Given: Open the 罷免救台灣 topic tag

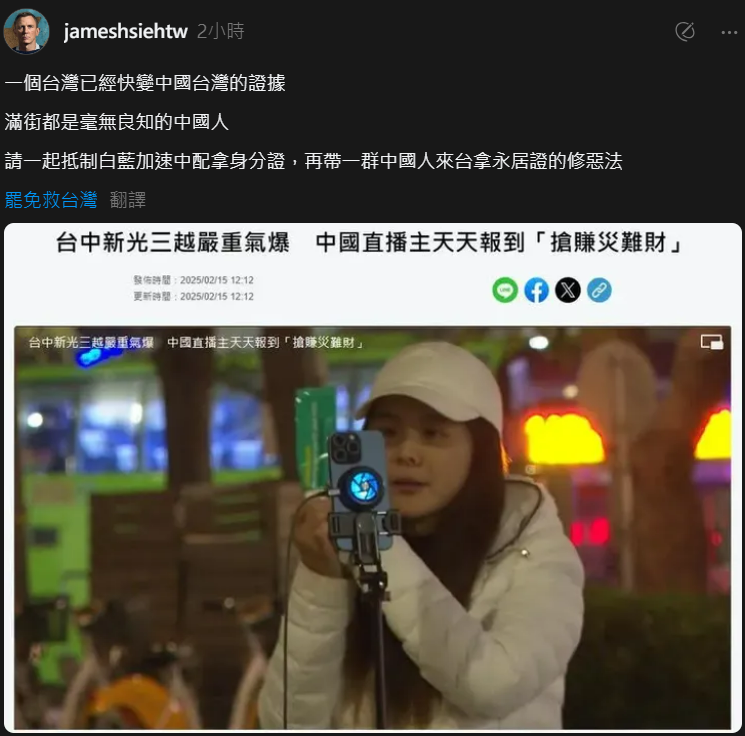Looking at the screenshot, I should pos(50,199).
